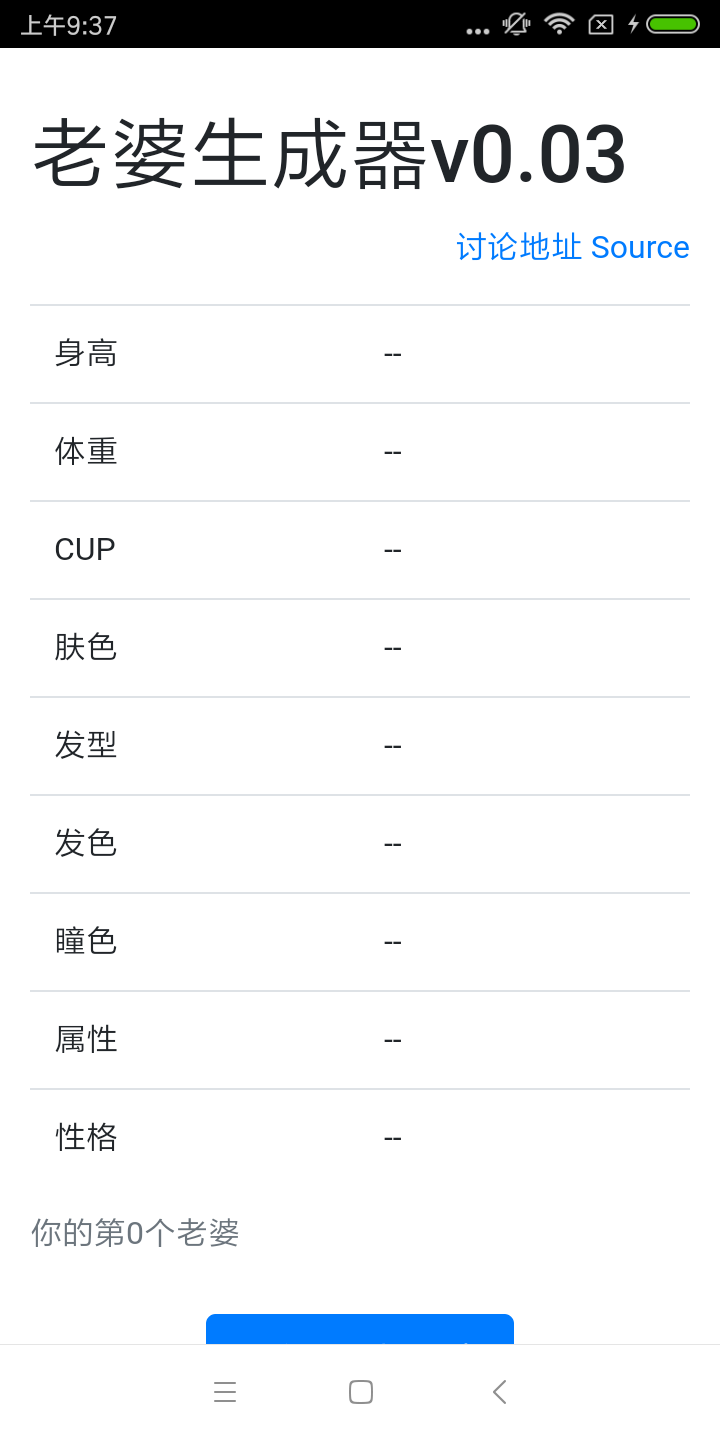Image resolution: width=720 pixels, height=1440 pixels.
Task: Select the 身高 attribute row
Action: pyautogui.click(x=360, y=354)
